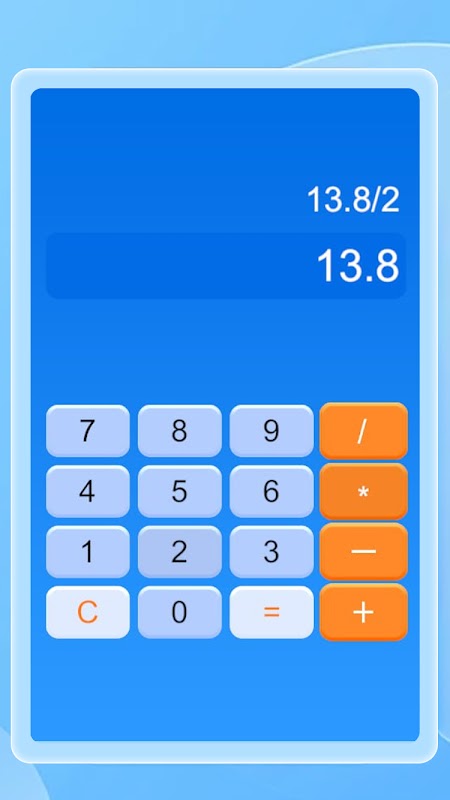This screenshot has width=450, height=800.
Task: Enter digit 8 on the keypad
Action: point(180,431)
